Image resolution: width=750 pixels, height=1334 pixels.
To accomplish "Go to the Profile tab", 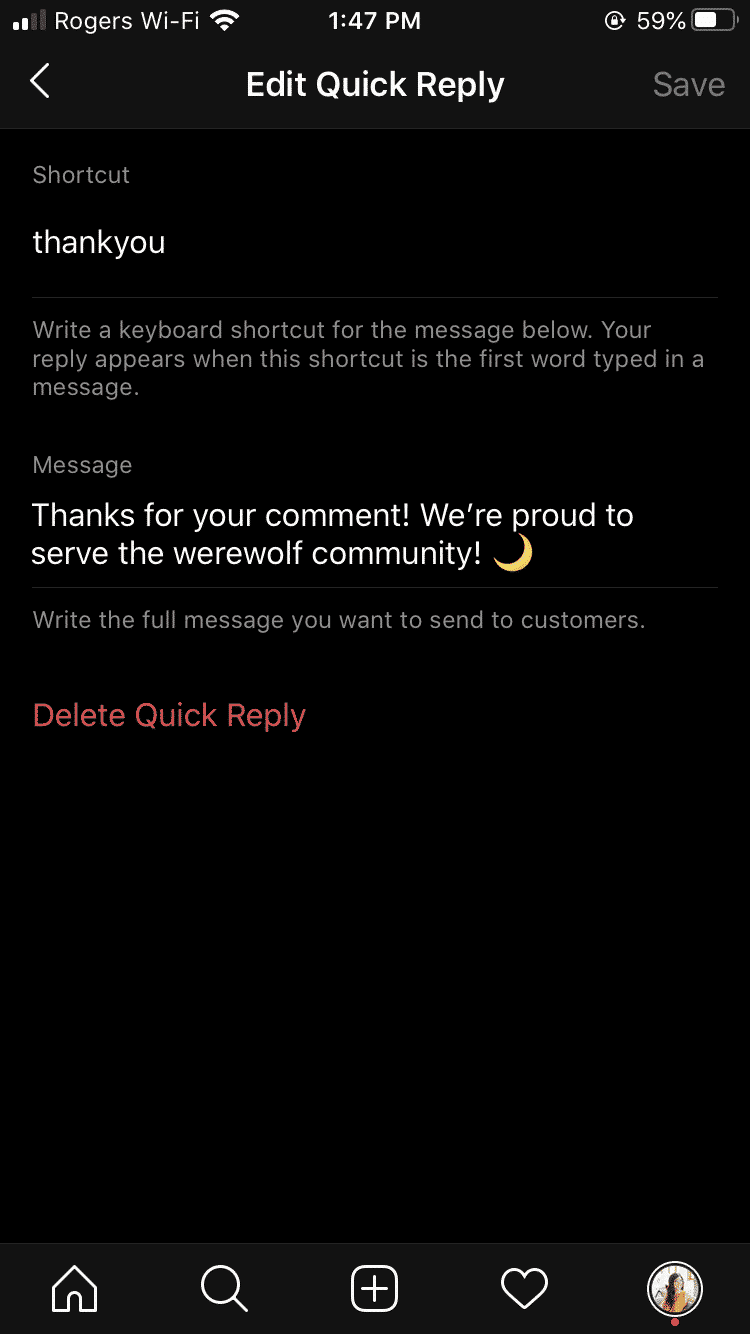I will pos(675,1288).
